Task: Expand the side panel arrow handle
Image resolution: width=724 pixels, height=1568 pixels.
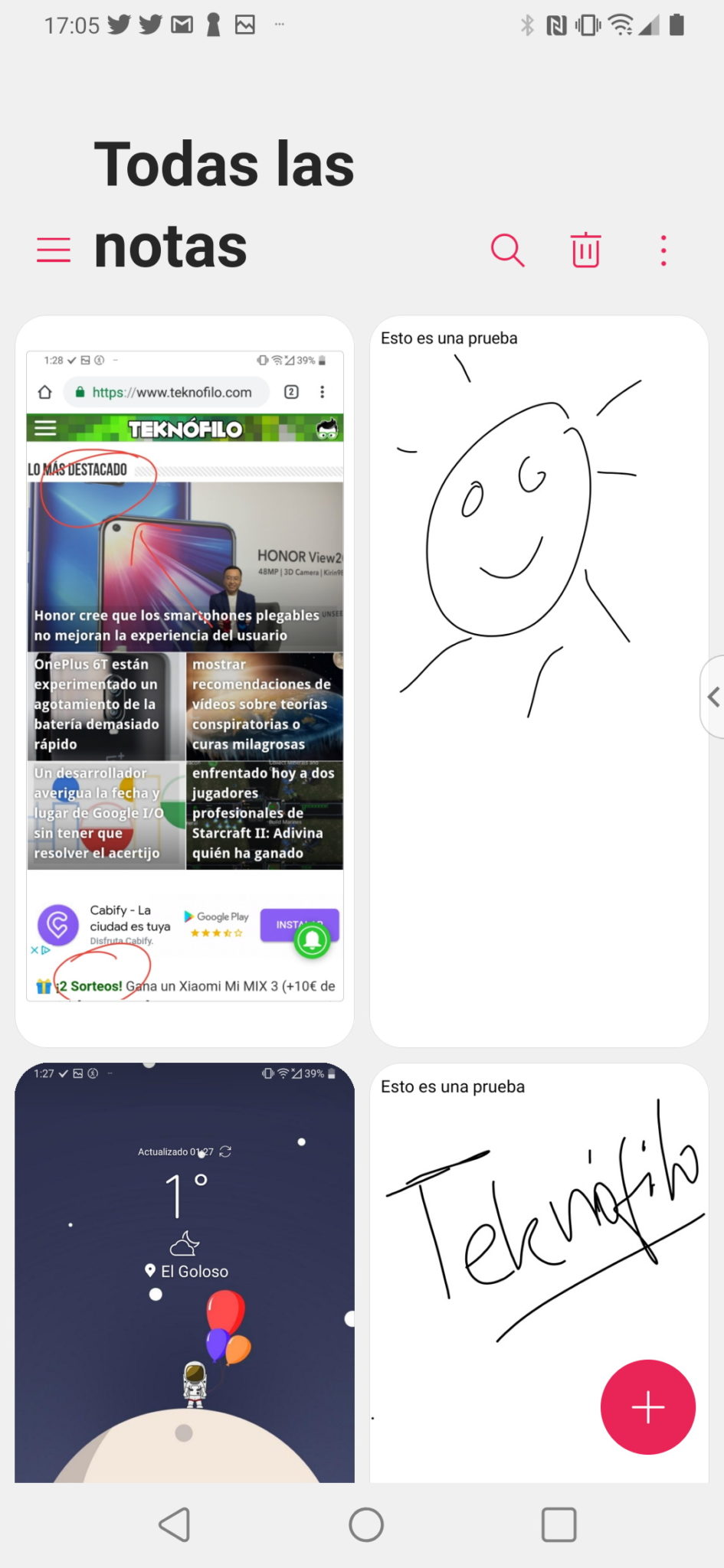Action: click(x=713, y=697)
